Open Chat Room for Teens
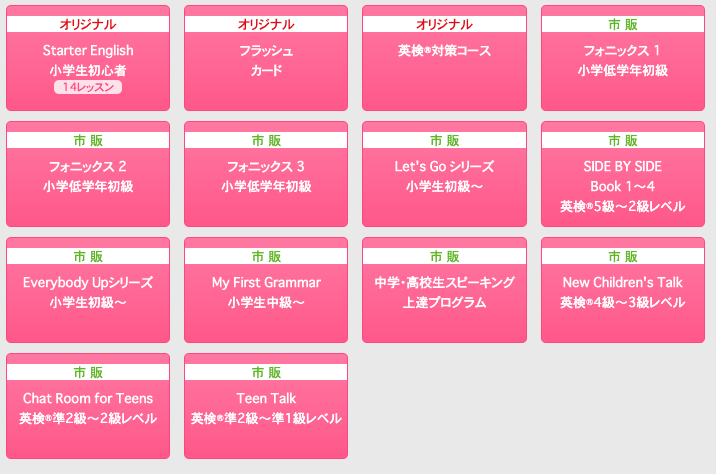This screenshot has width=716, height=474. pos(88,408)
